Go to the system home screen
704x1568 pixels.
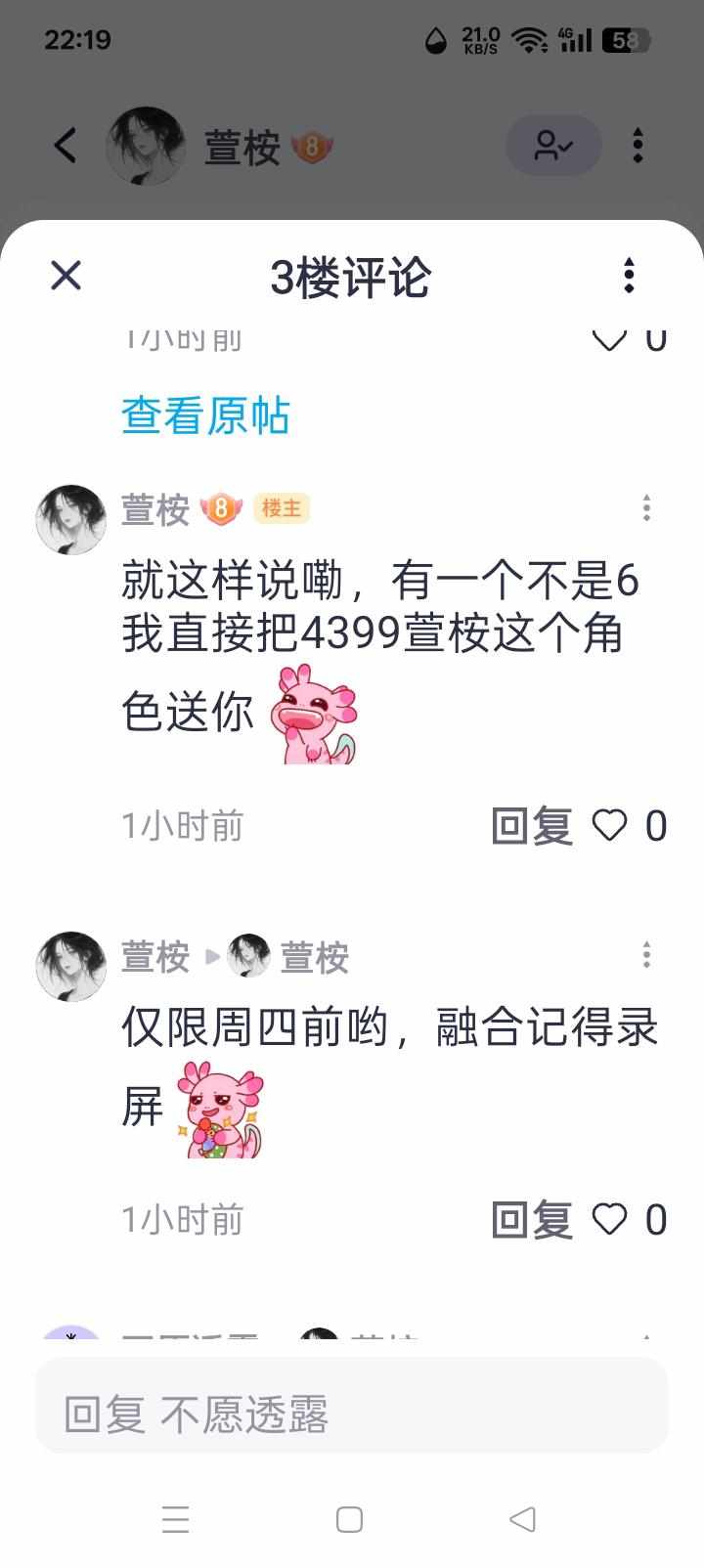[x=349, y=1519]
